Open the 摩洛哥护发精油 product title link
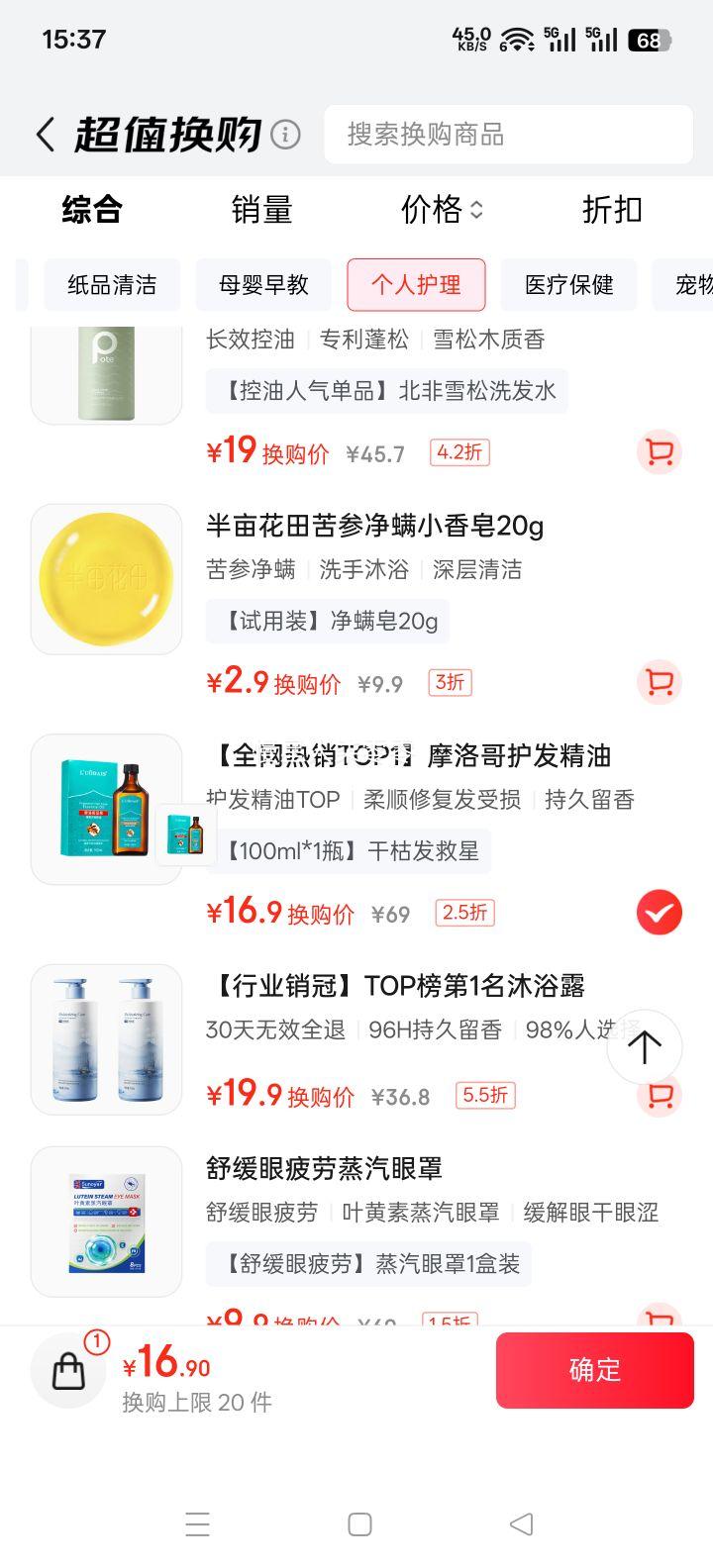713x1568 pixels. 409,755
